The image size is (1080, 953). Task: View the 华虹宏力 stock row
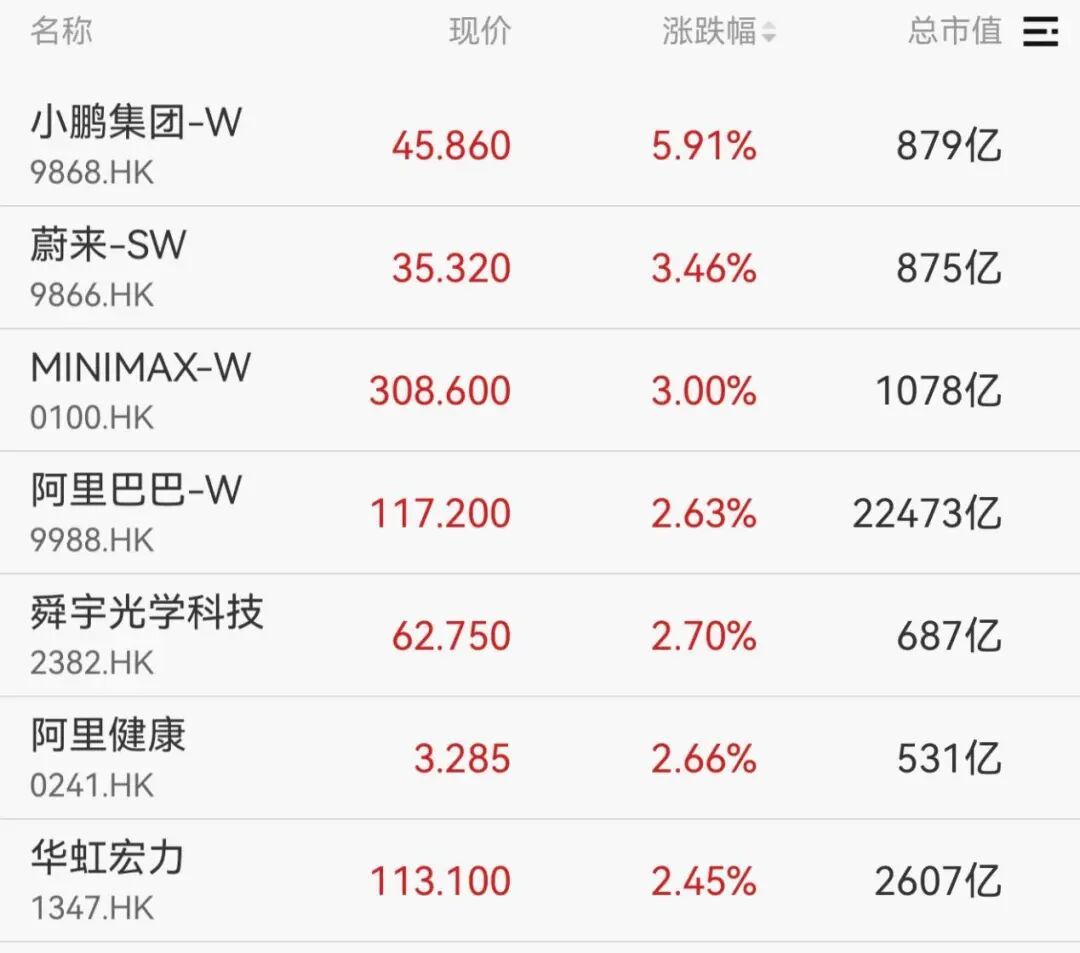(x=540, y=881)
